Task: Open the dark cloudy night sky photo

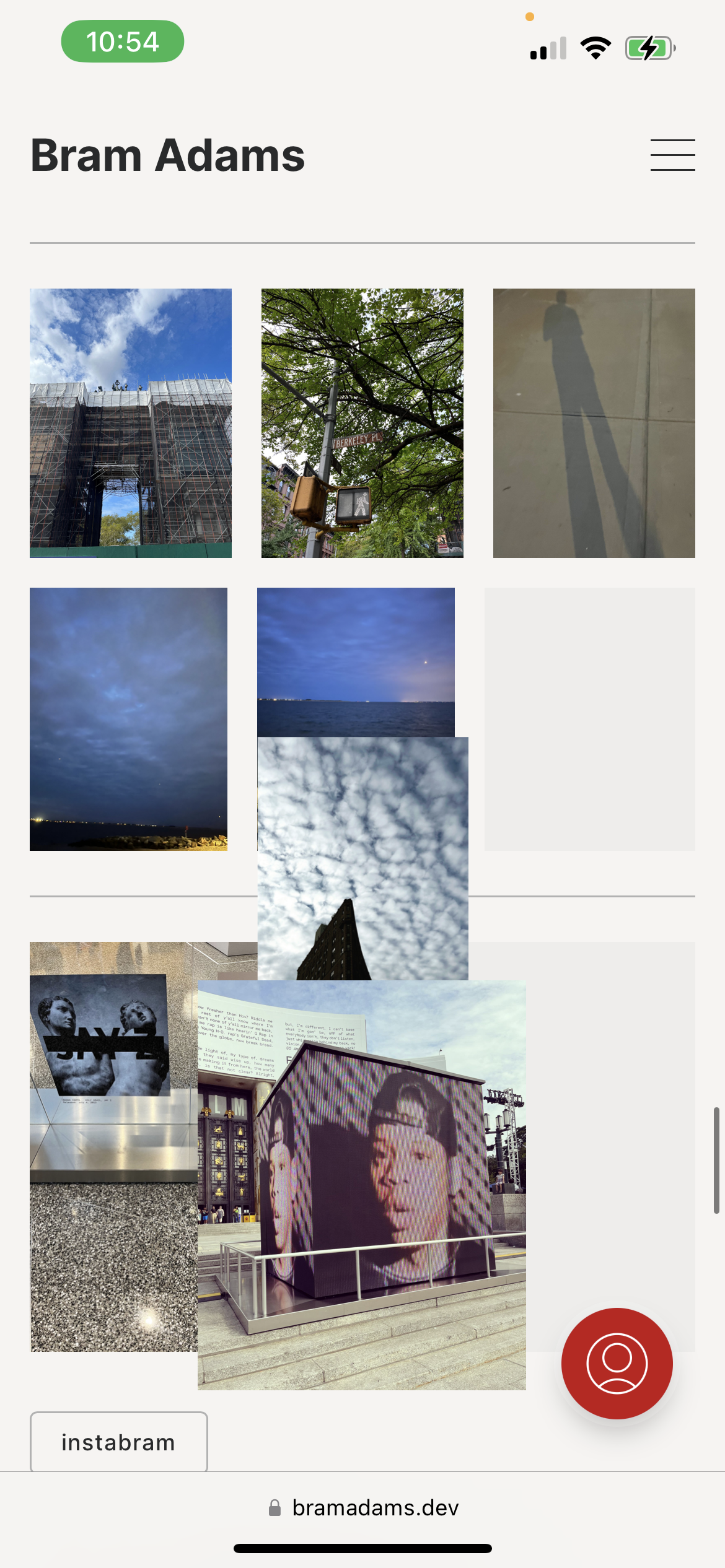Action: coord(128,718)
